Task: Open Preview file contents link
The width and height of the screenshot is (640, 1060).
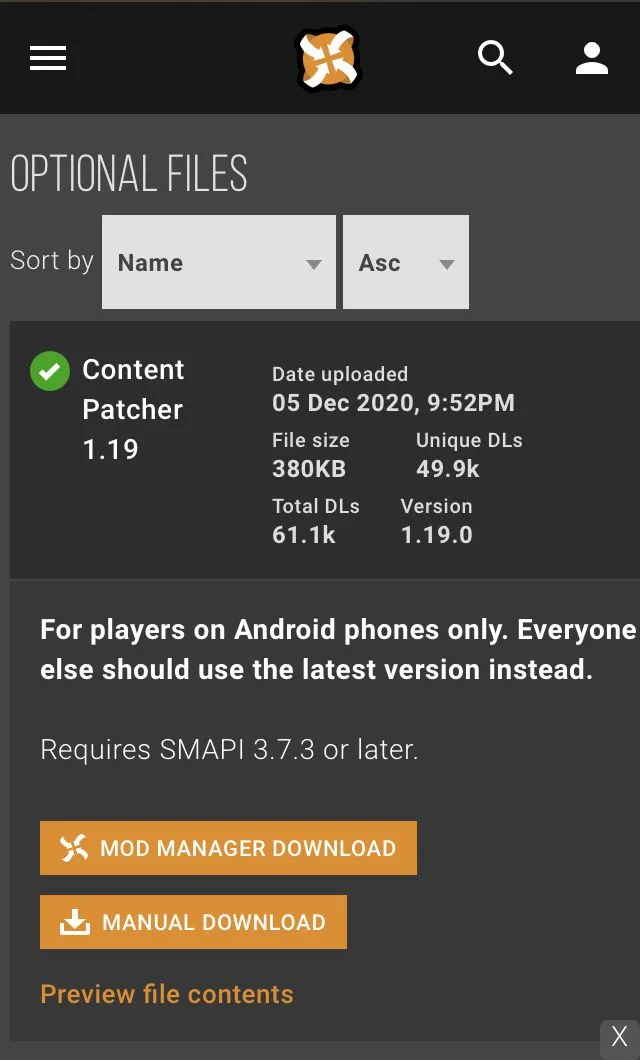Action: click(167, 994)
